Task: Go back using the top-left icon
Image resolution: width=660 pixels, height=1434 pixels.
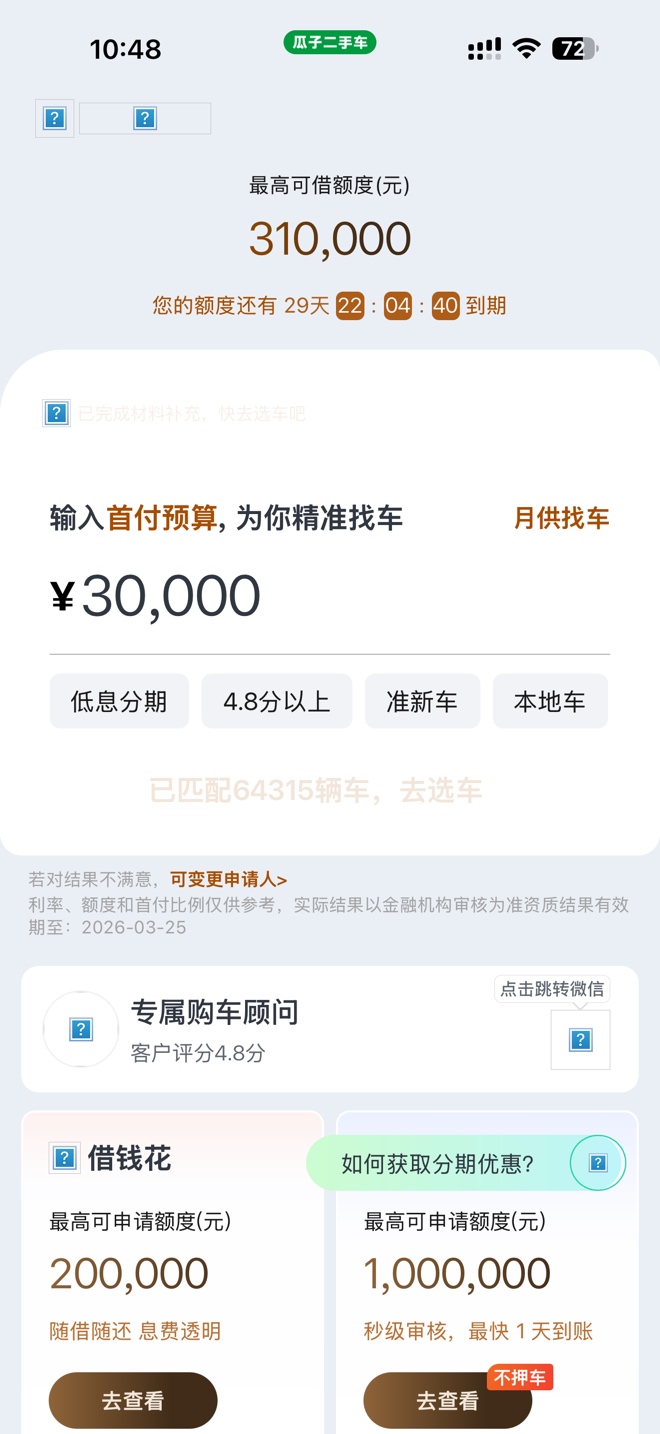Action: [55, 119]
